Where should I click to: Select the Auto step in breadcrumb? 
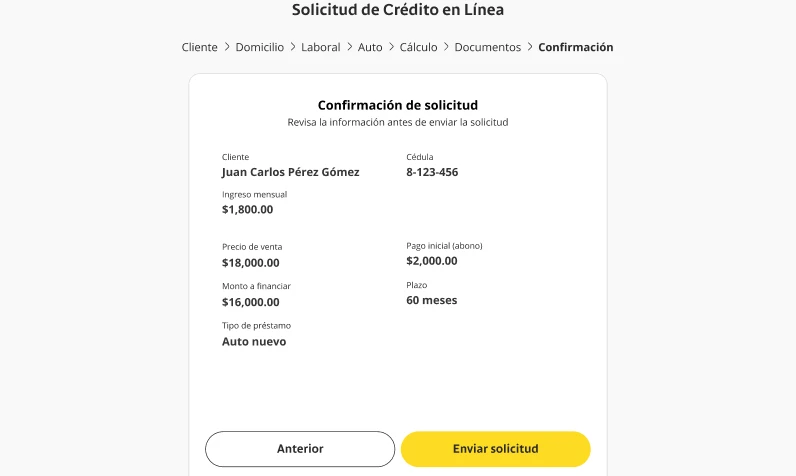370,47
